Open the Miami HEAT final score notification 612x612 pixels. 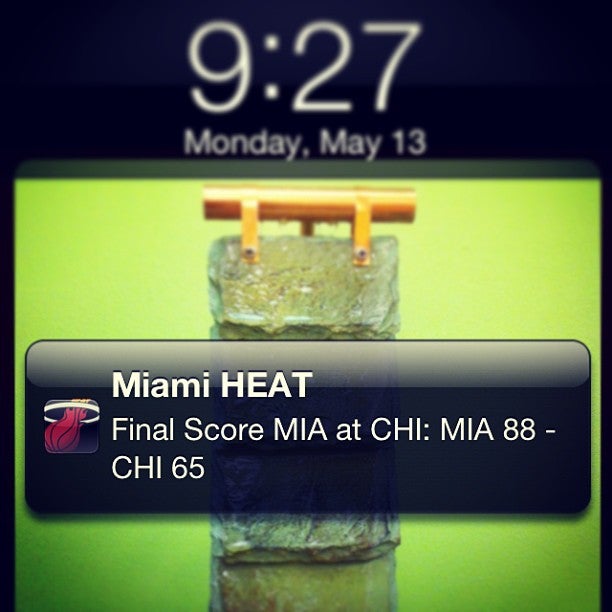pyautogui.click(x=306, y=427)
